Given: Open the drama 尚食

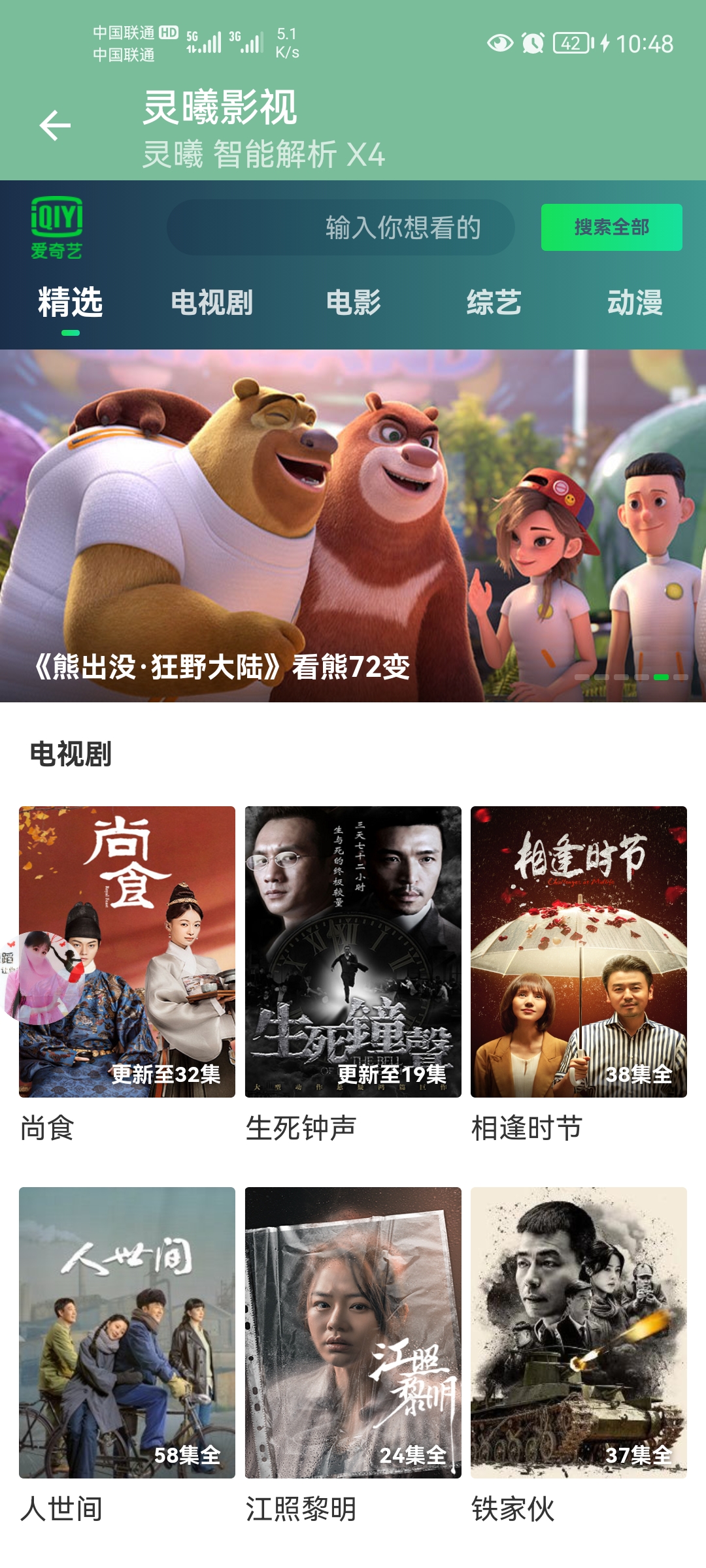Looking at the screenshot, I should pyautogui.click(x=127, y=951).
